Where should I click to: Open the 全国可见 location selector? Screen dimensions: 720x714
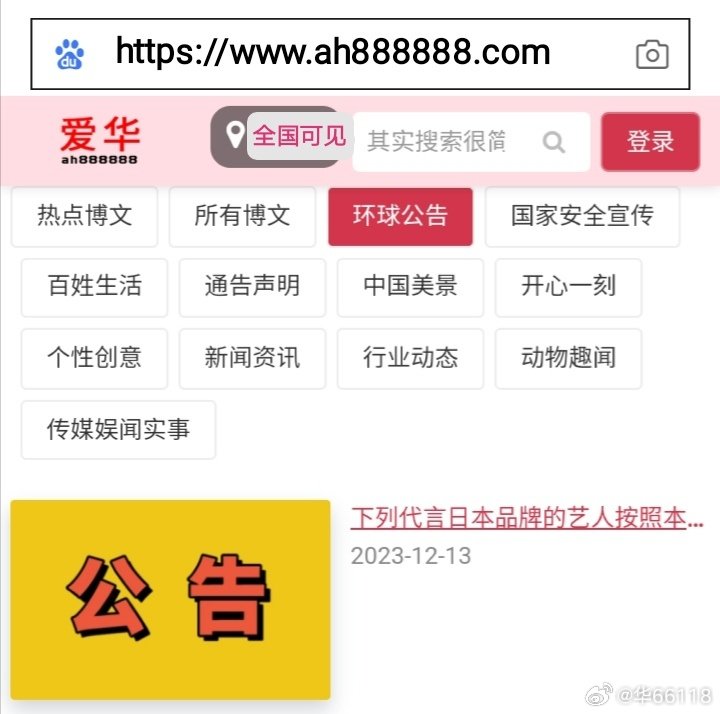[x=283, y=136]
